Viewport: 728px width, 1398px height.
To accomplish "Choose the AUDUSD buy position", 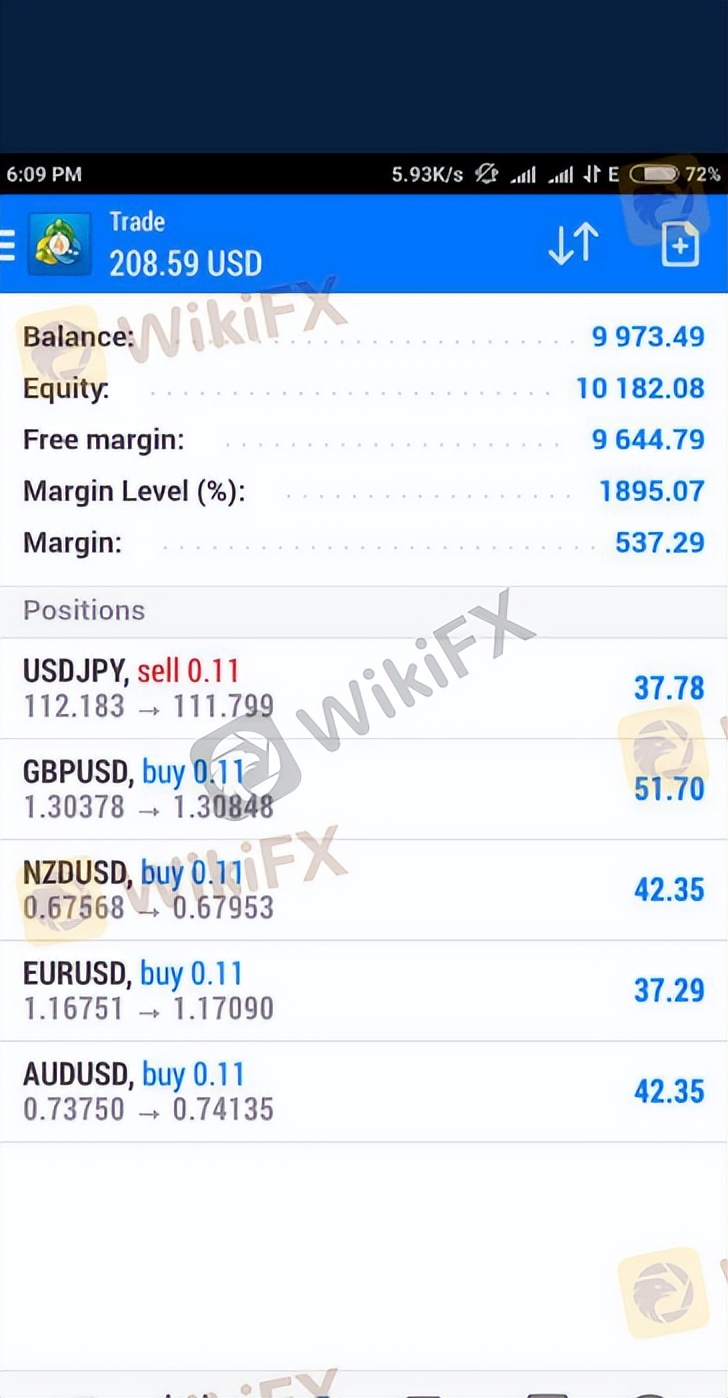I will (x=364, y=1091).
